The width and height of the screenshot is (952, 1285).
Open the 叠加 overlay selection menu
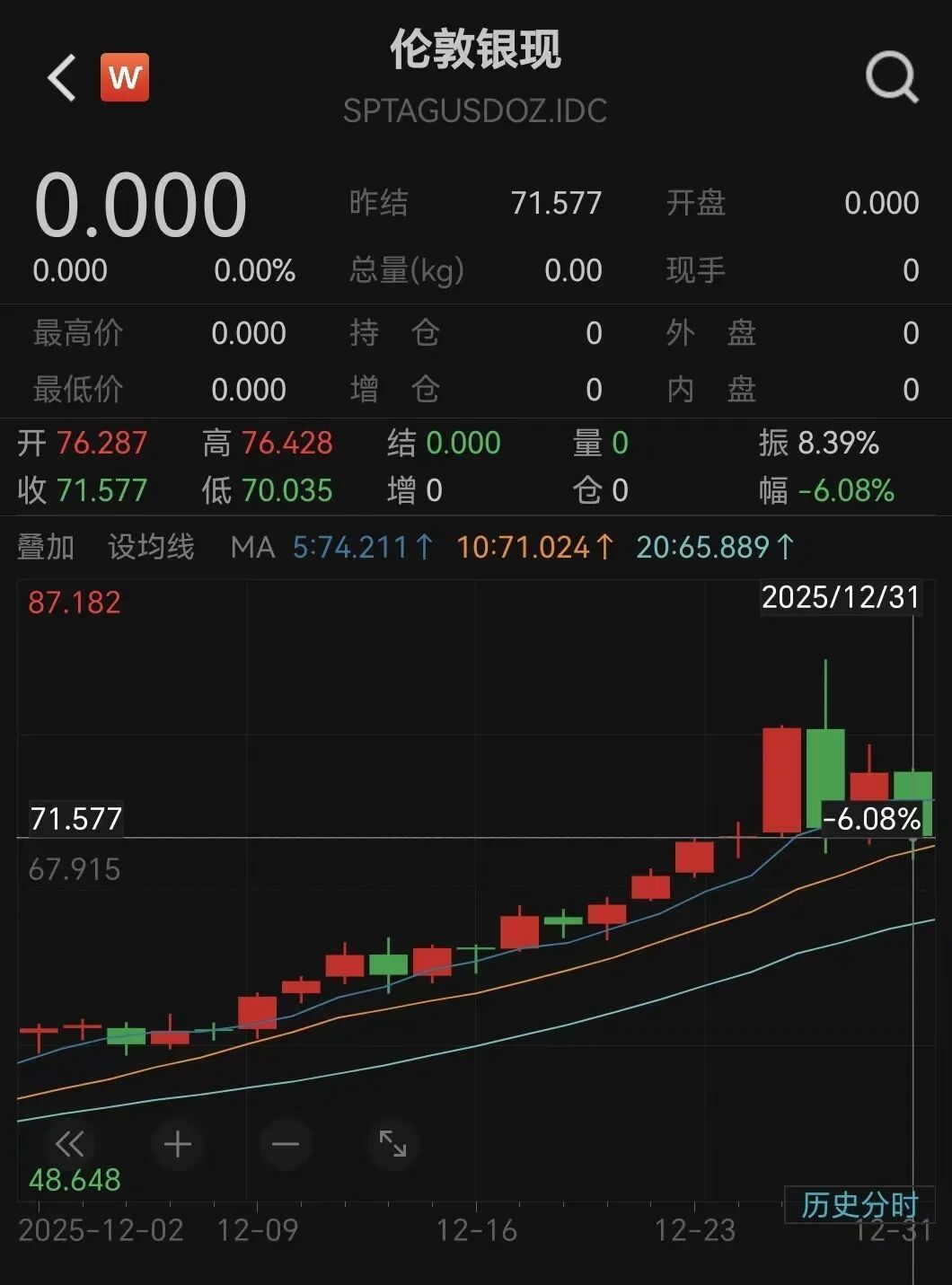click(47, 546)
